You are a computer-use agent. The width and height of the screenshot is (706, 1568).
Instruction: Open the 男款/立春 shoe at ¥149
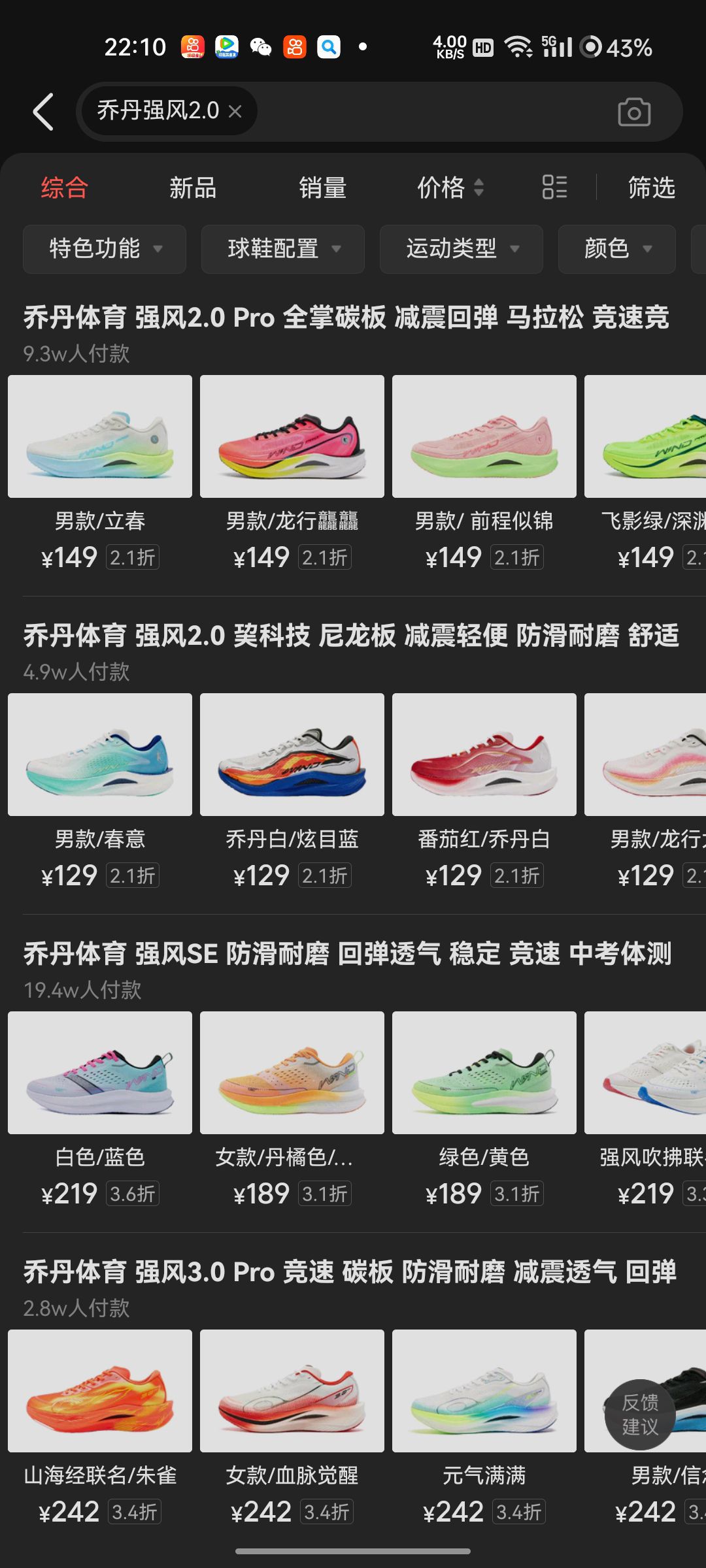coord(100,436)
